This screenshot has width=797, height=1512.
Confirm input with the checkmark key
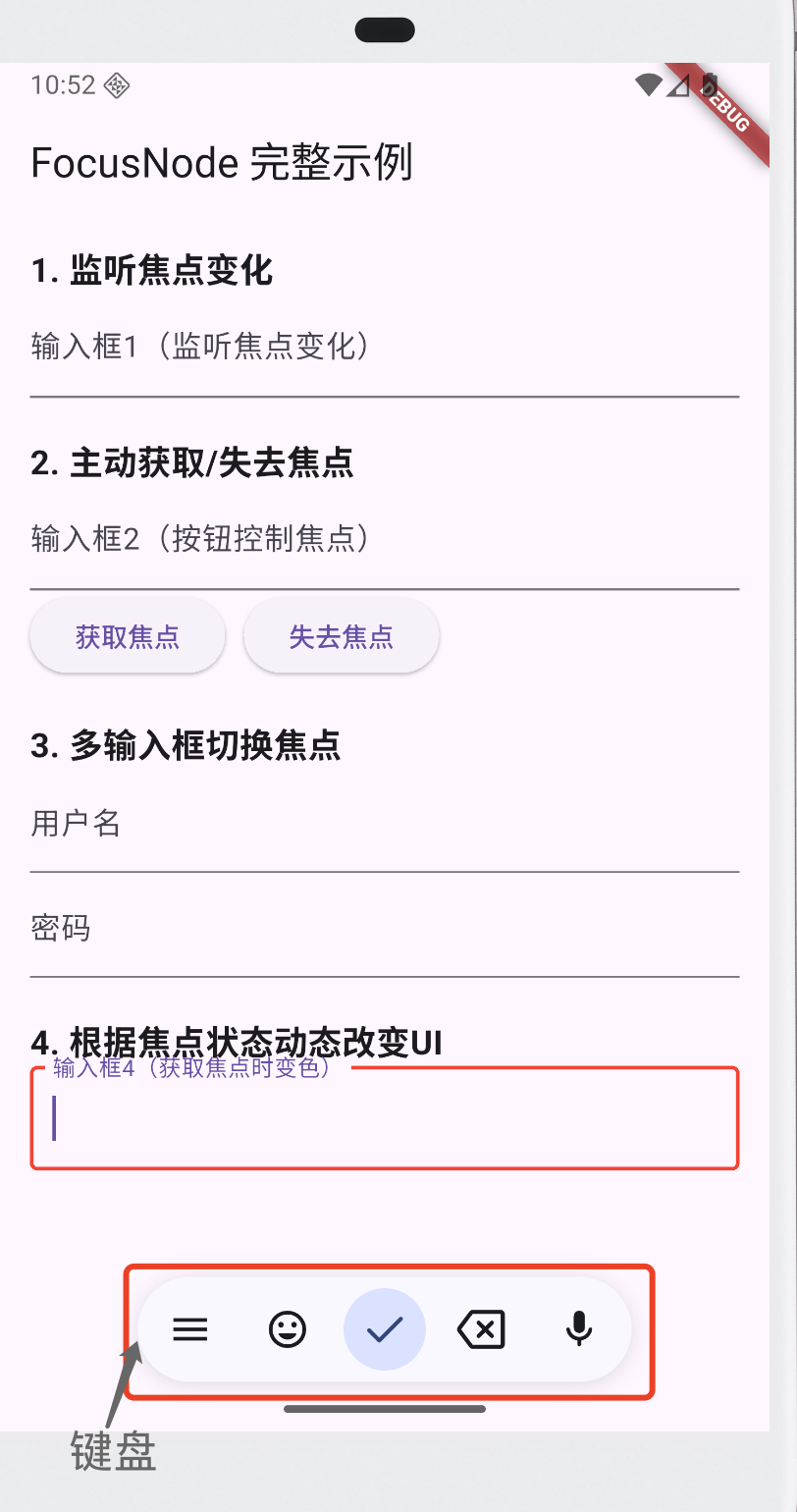(x=385, y=1329)
